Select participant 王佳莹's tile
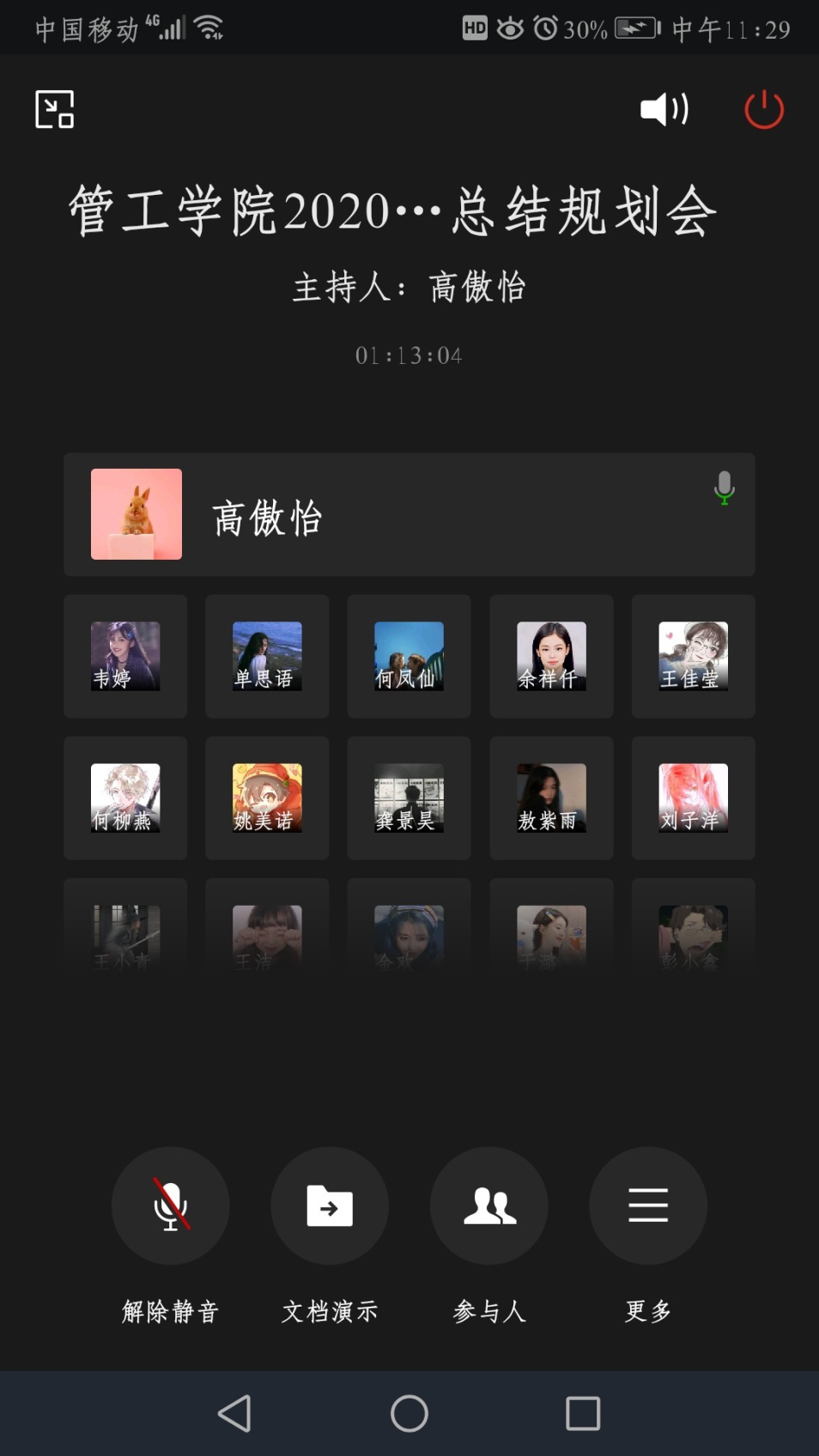Image resolution: width=819 pixels, height=1456 pixels. tap(693, 656)
